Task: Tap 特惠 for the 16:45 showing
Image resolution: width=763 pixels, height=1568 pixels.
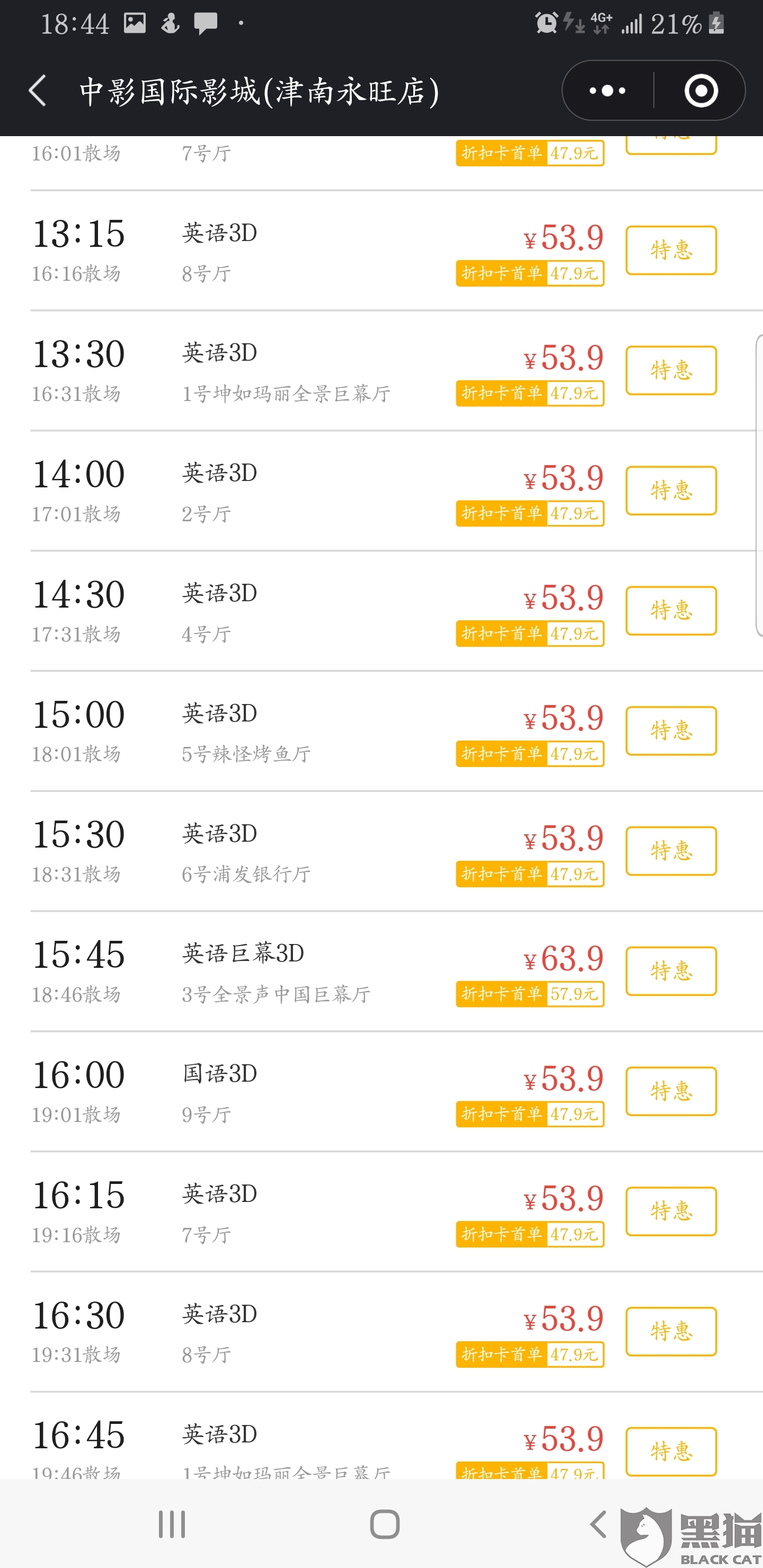Action: 670,1451
